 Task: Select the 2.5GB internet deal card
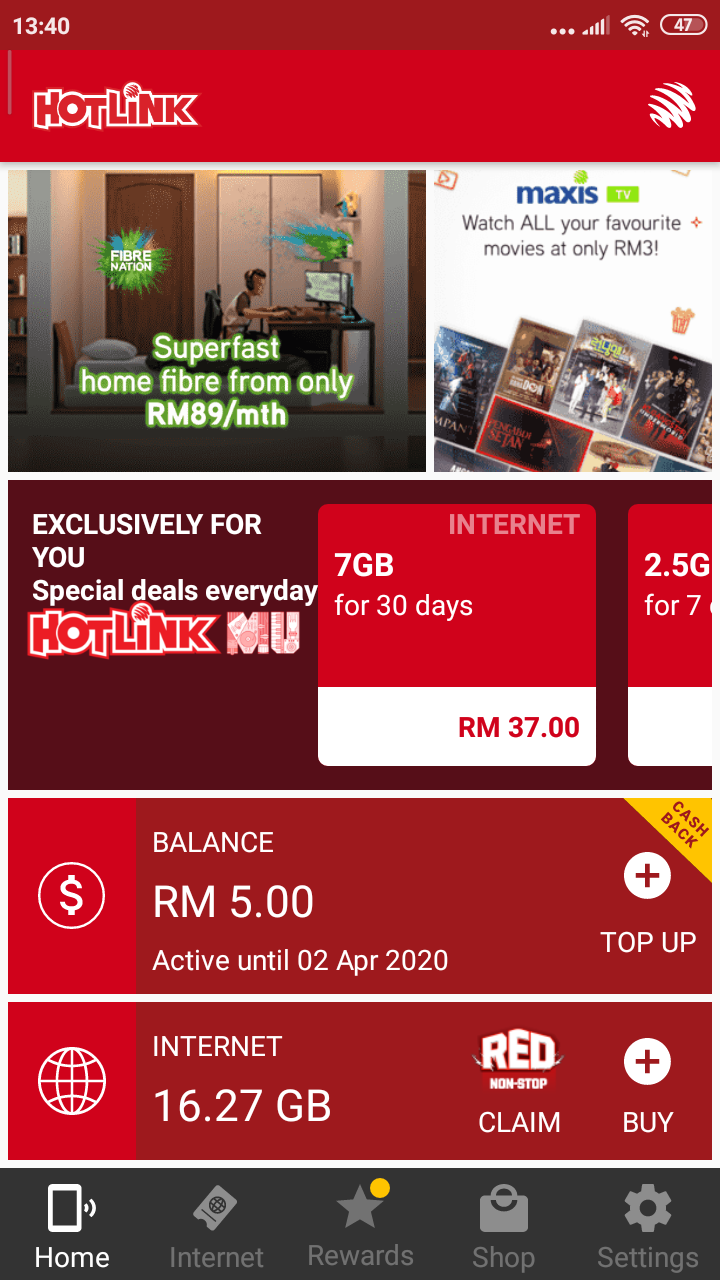pyautogui.click(x=670, y=635)
